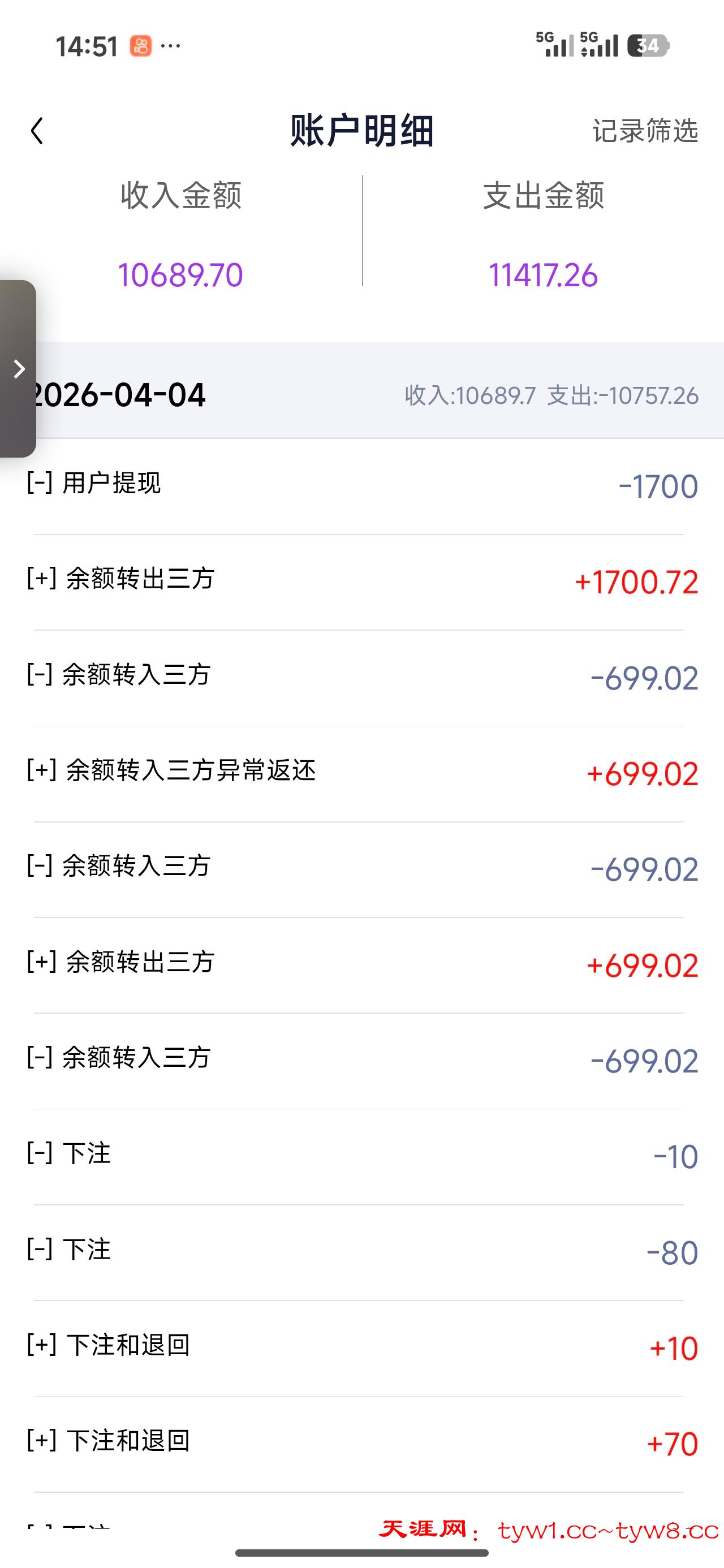This screenshot has width=724, height=1568.
Task: Select the 余额转入三方异常返还 +699.02 entry
Action: [361, 772]
